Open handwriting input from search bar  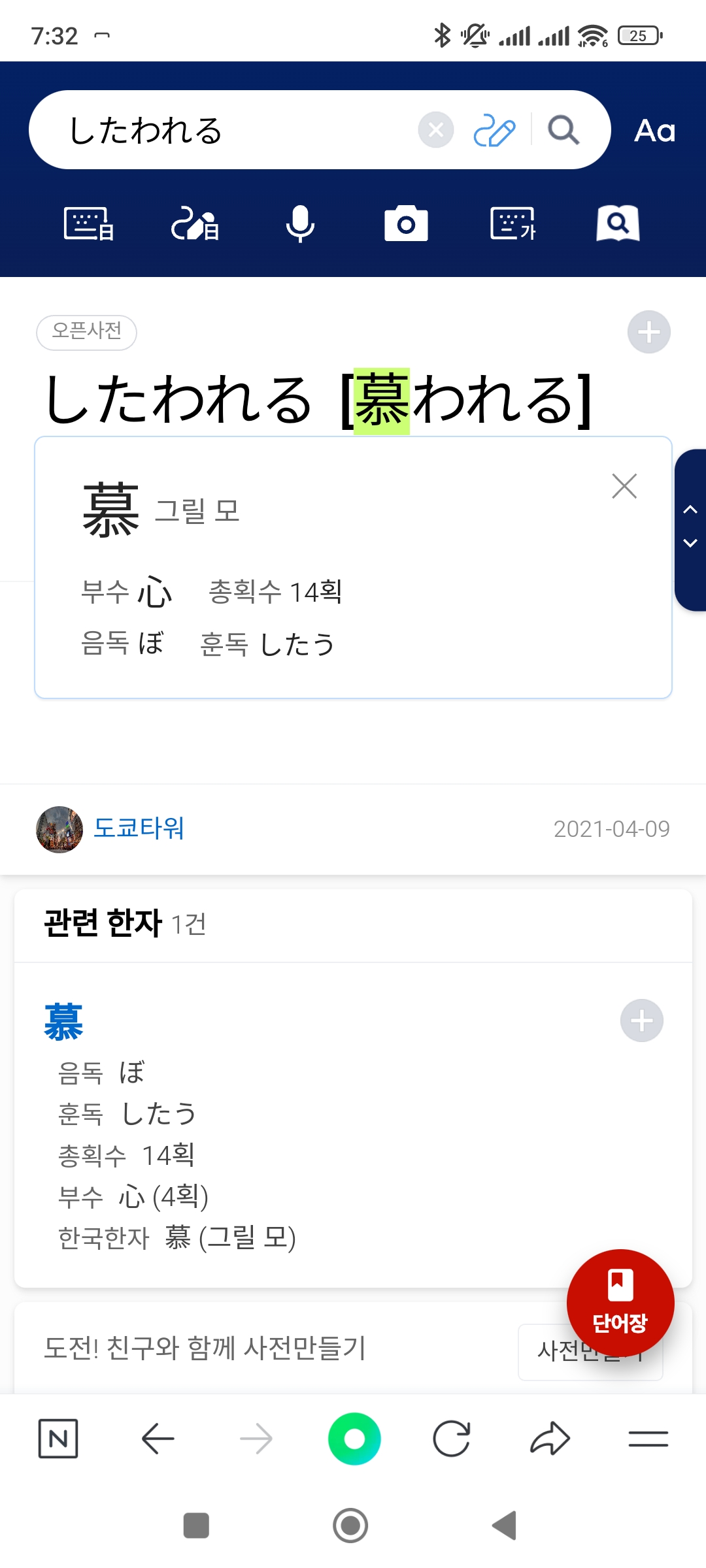494,130
